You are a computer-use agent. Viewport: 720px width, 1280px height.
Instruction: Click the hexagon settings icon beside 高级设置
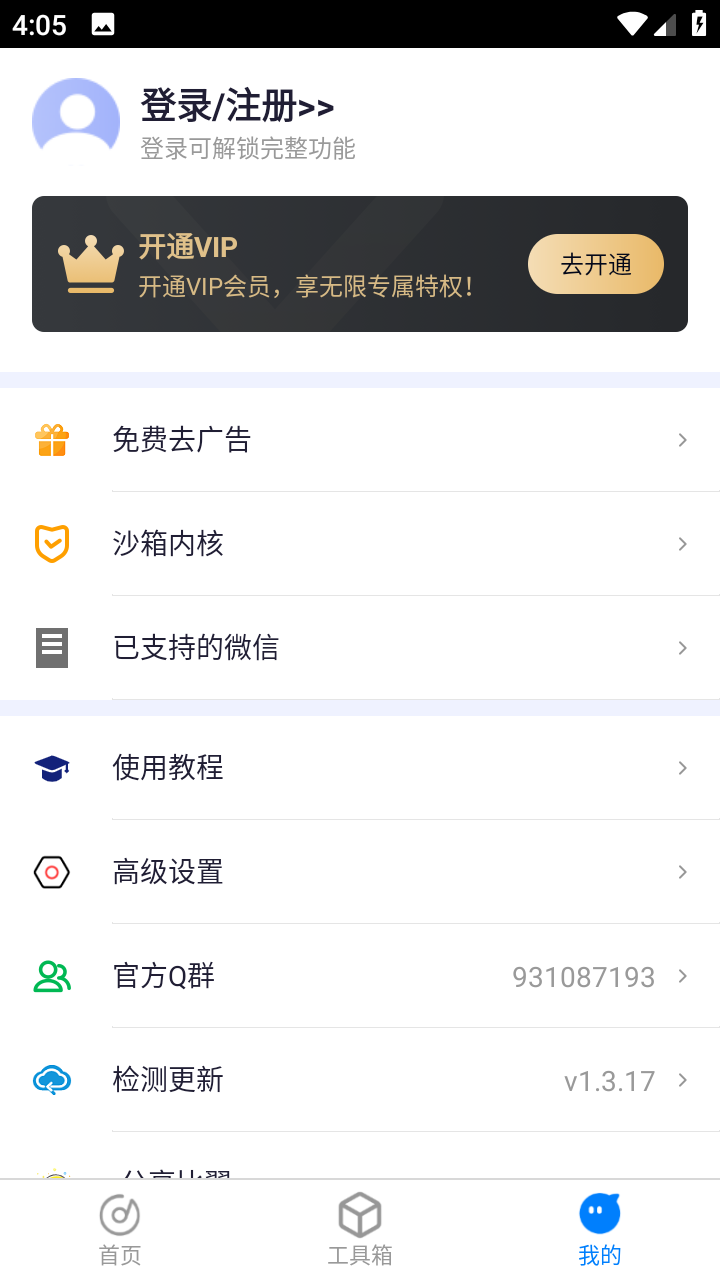pos(51,872)
